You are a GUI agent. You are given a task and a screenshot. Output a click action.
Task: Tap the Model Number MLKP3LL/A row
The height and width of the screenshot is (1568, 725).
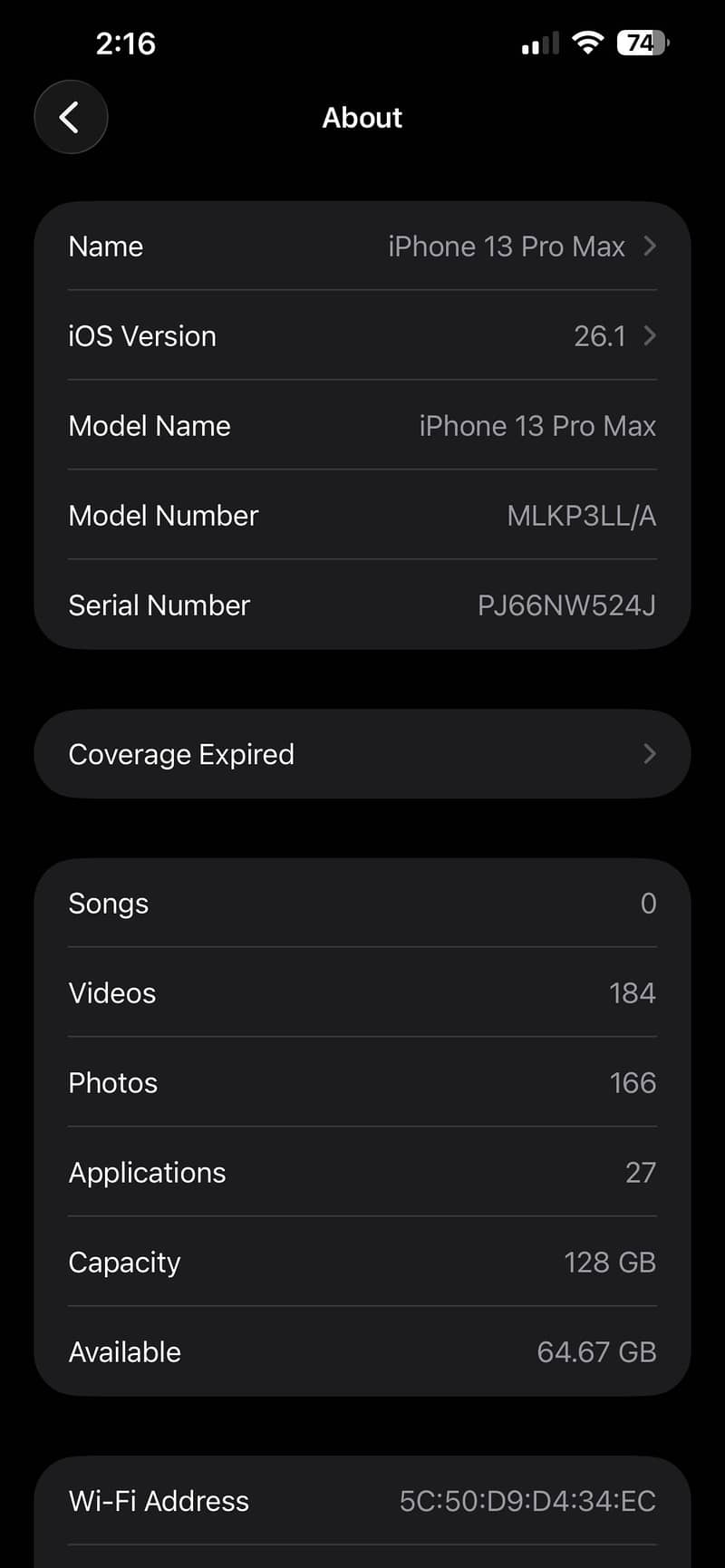(362, 516)
